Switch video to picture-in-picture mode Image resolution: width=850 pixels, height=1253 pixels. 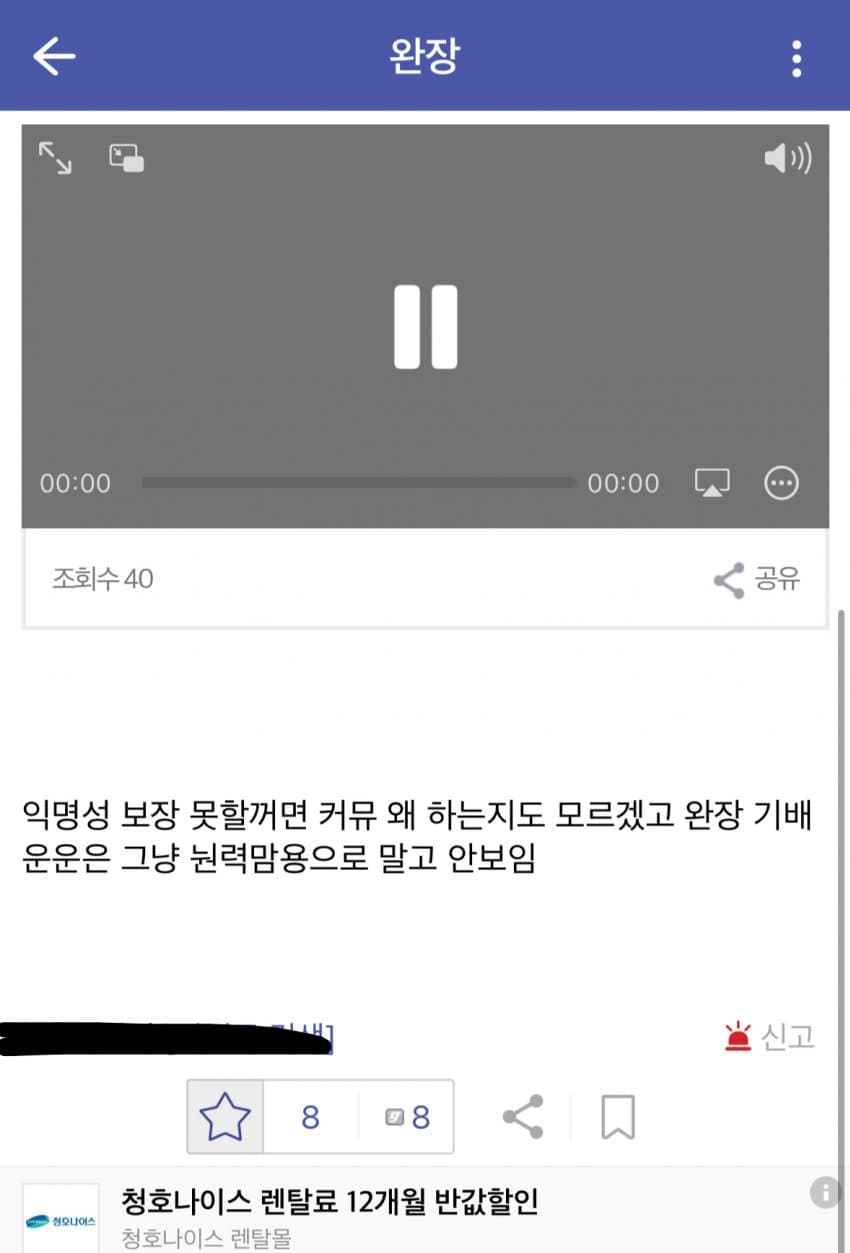127,158
